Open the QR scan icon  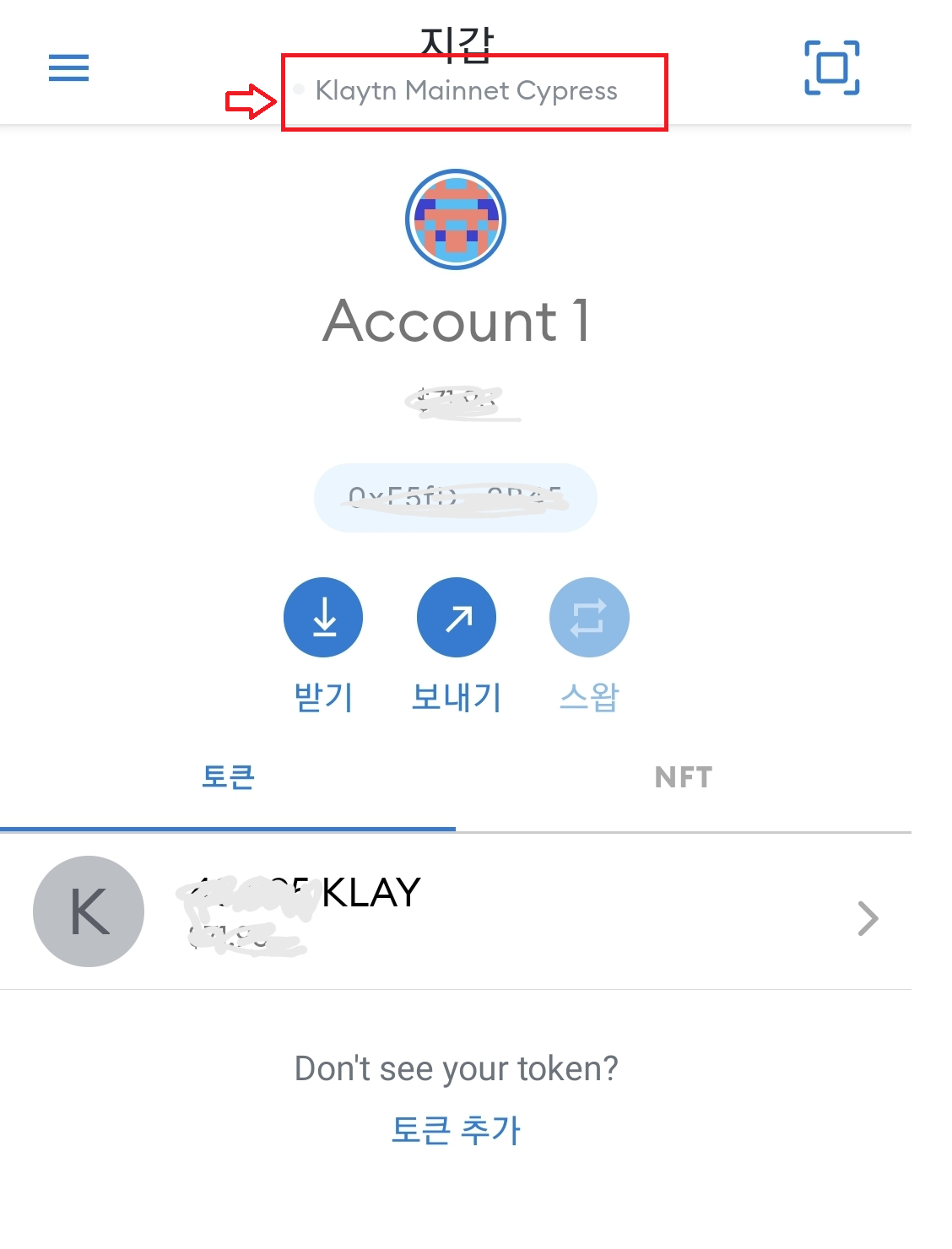(831, 68)
